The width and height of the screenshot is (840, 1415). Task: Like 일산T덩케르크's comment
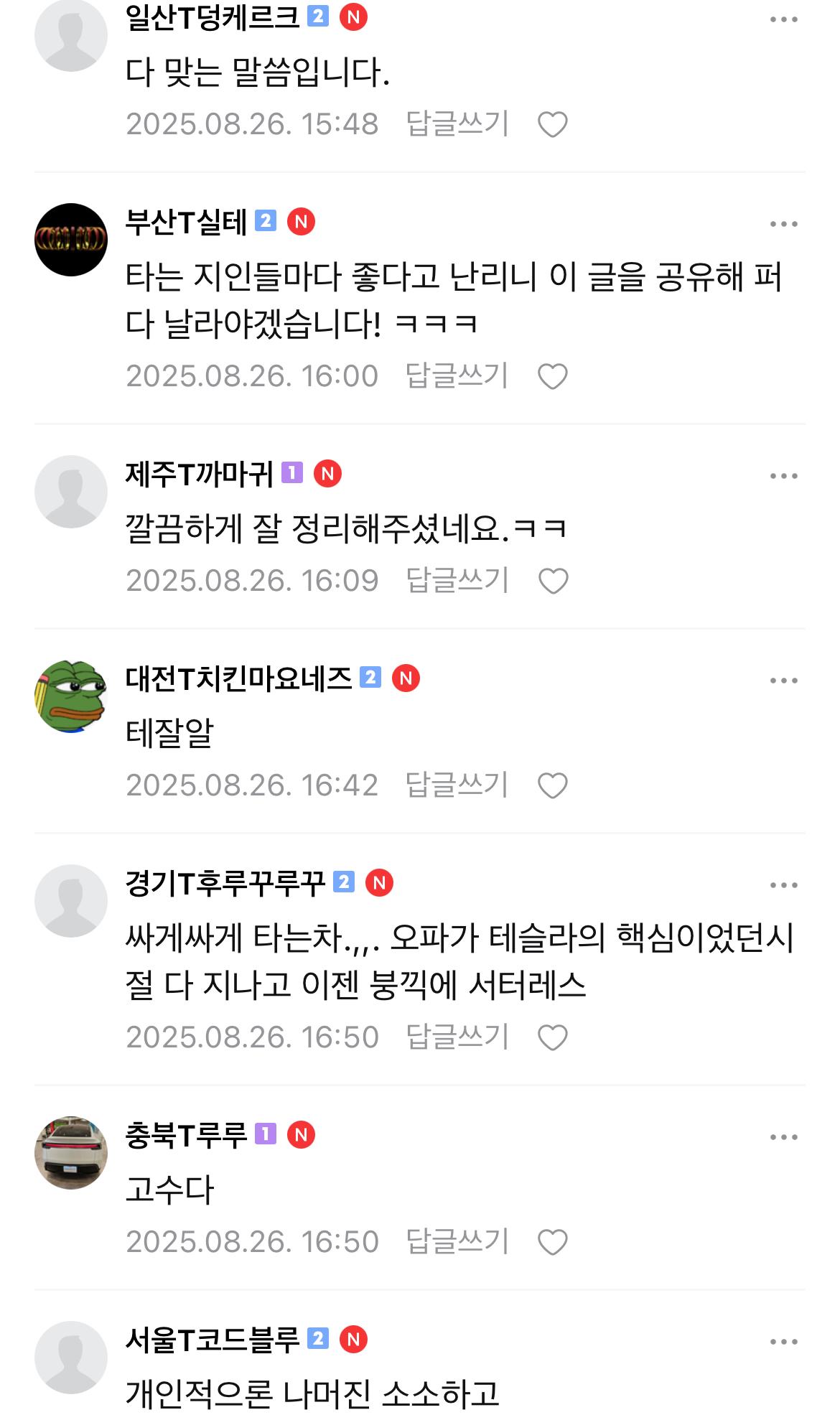[553, 125]
